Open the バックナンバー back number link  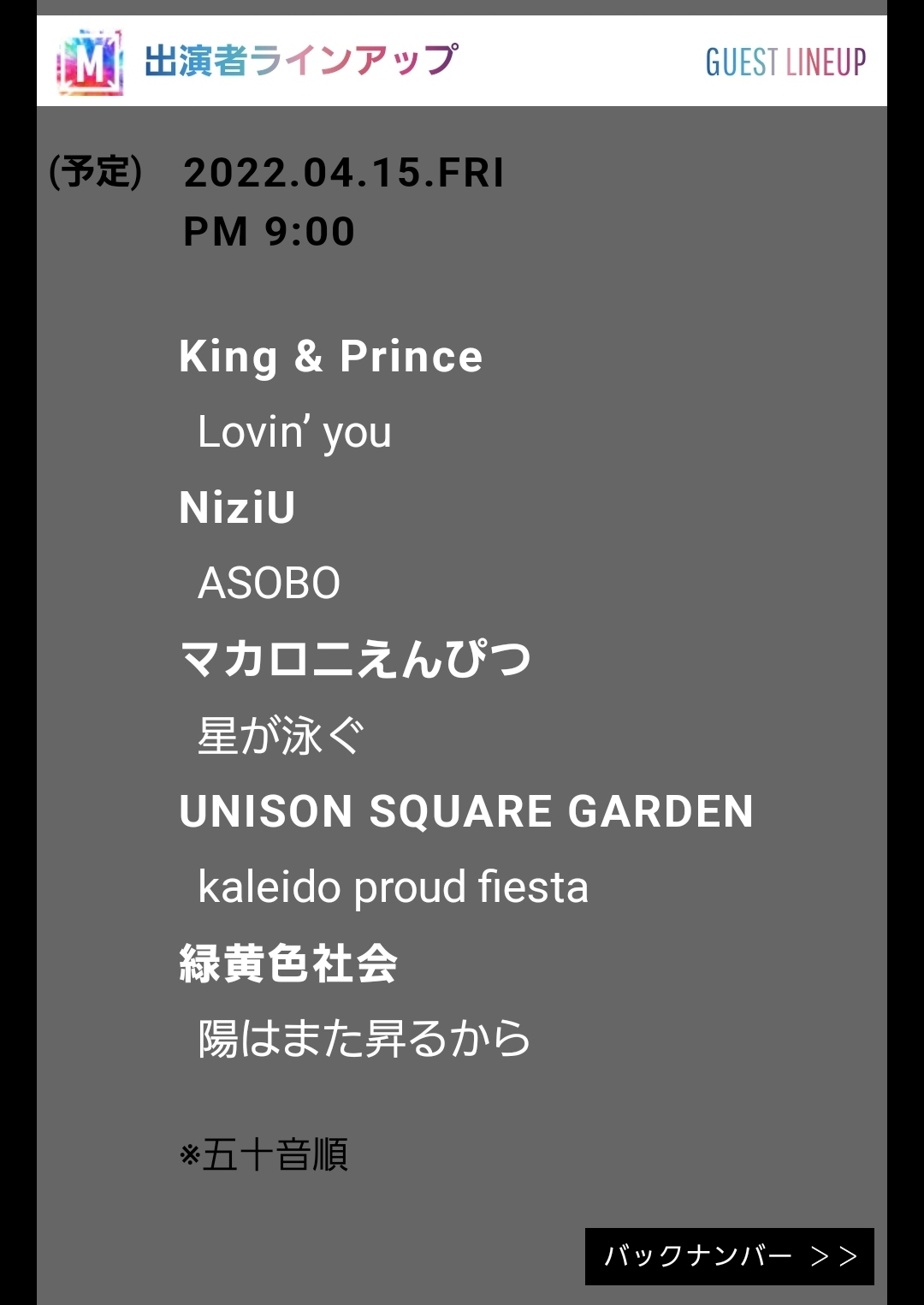pos(729,1256)
